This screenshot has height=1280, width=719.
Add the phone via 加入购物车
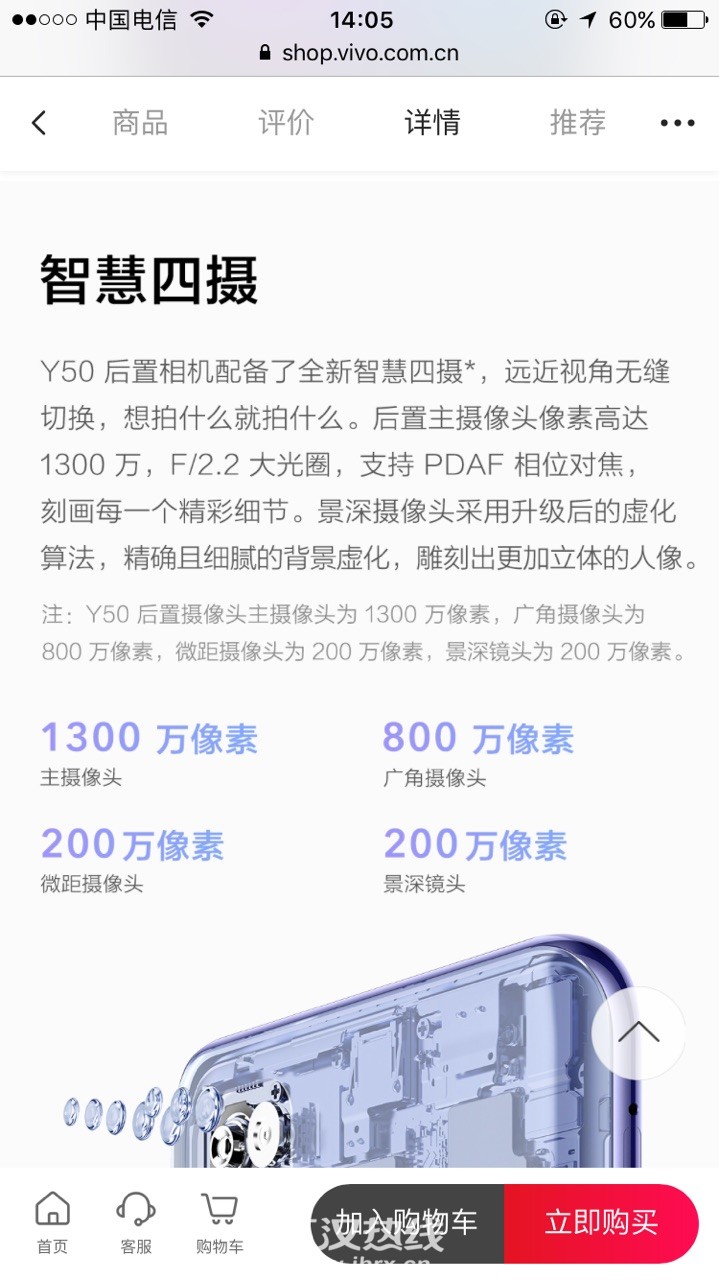pyautogui.click(x=407, y=1222)
